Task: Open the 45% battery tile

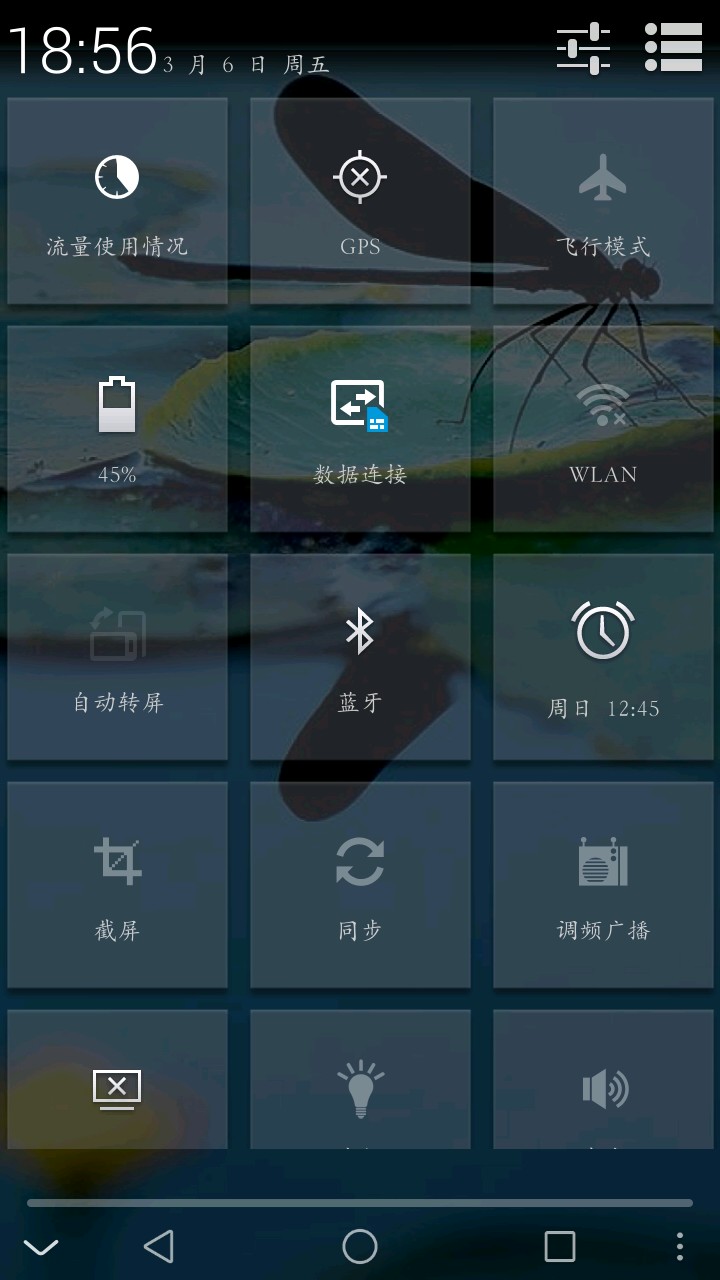Action: (x=117, y=428)
